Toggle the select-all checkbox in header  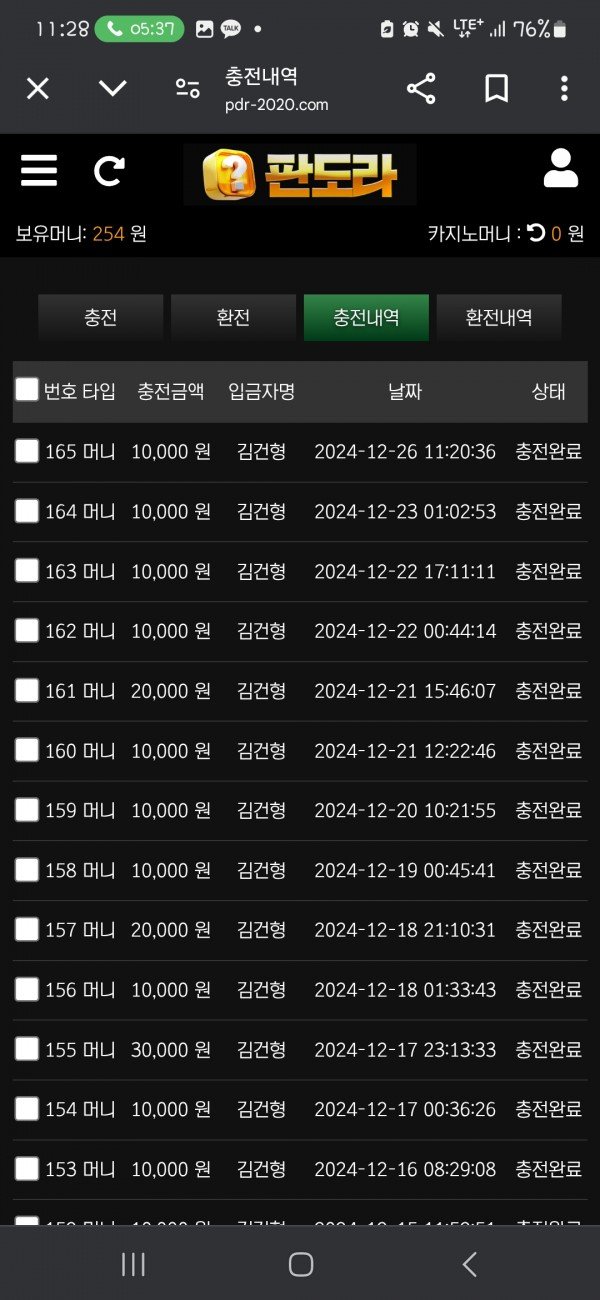coord(27,390)
